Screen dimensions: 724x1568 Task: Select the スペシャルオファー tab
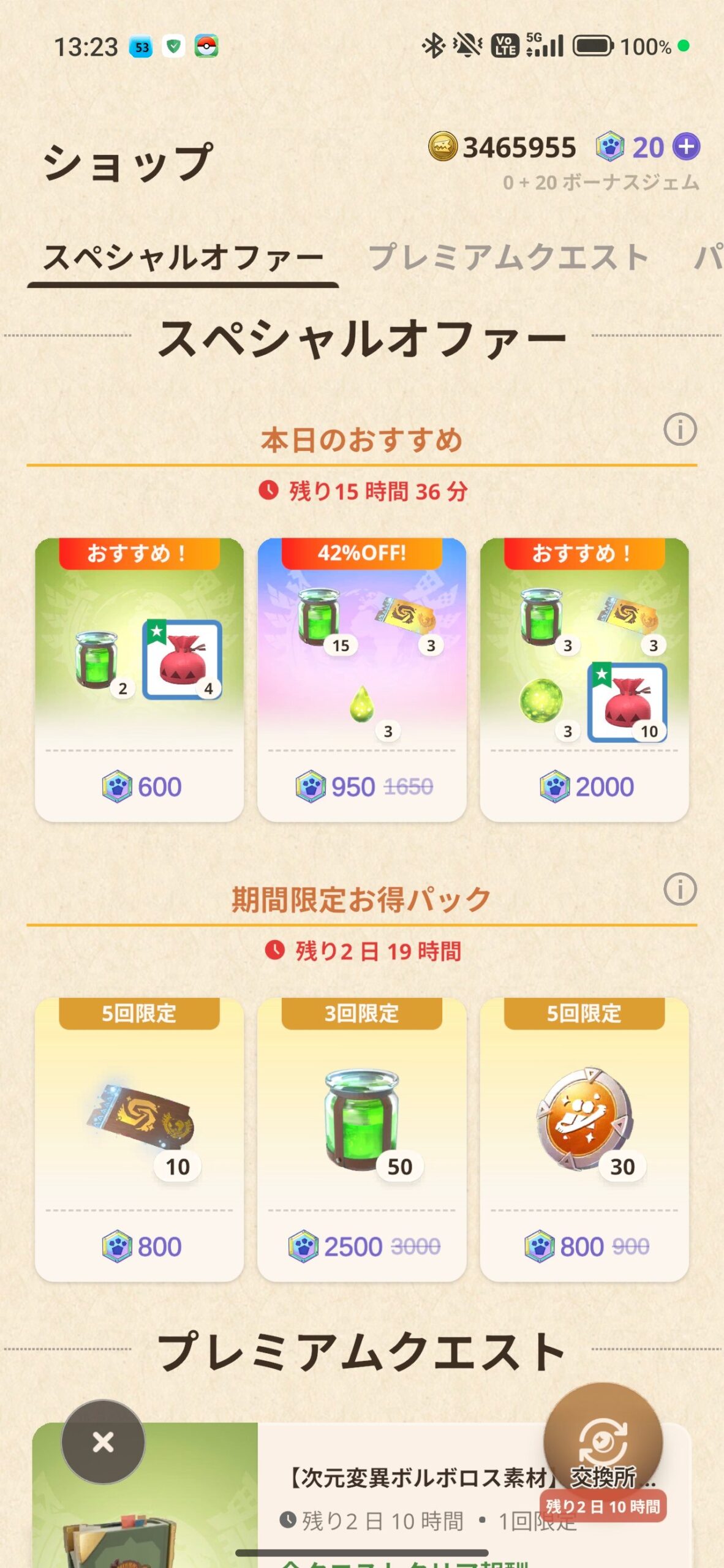tap(183, 257)
